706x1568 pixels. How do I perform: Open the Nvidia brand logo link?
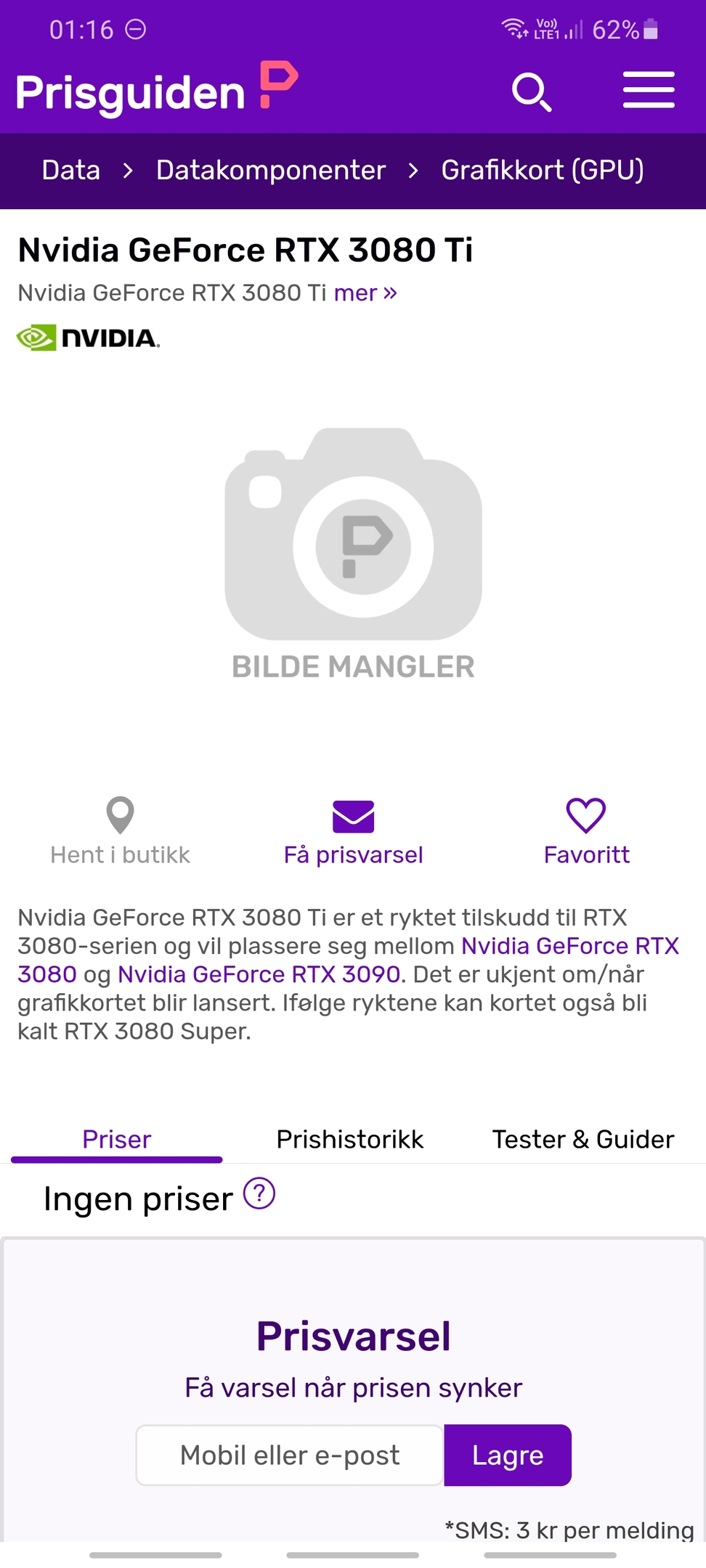tap(88, 338)
